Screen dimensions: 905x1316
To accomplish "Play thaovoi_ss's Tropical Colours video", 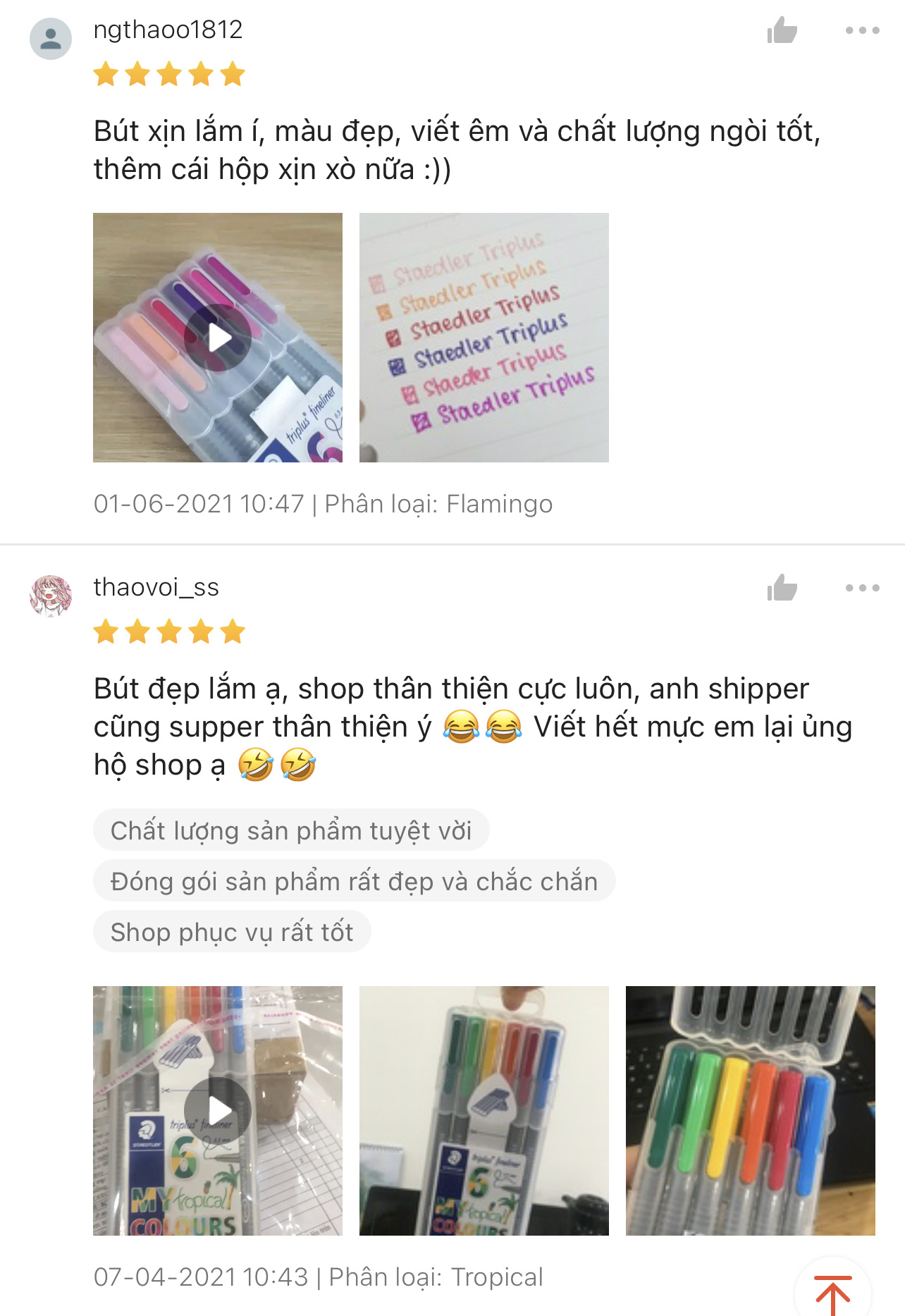I will click(218, 1110).
